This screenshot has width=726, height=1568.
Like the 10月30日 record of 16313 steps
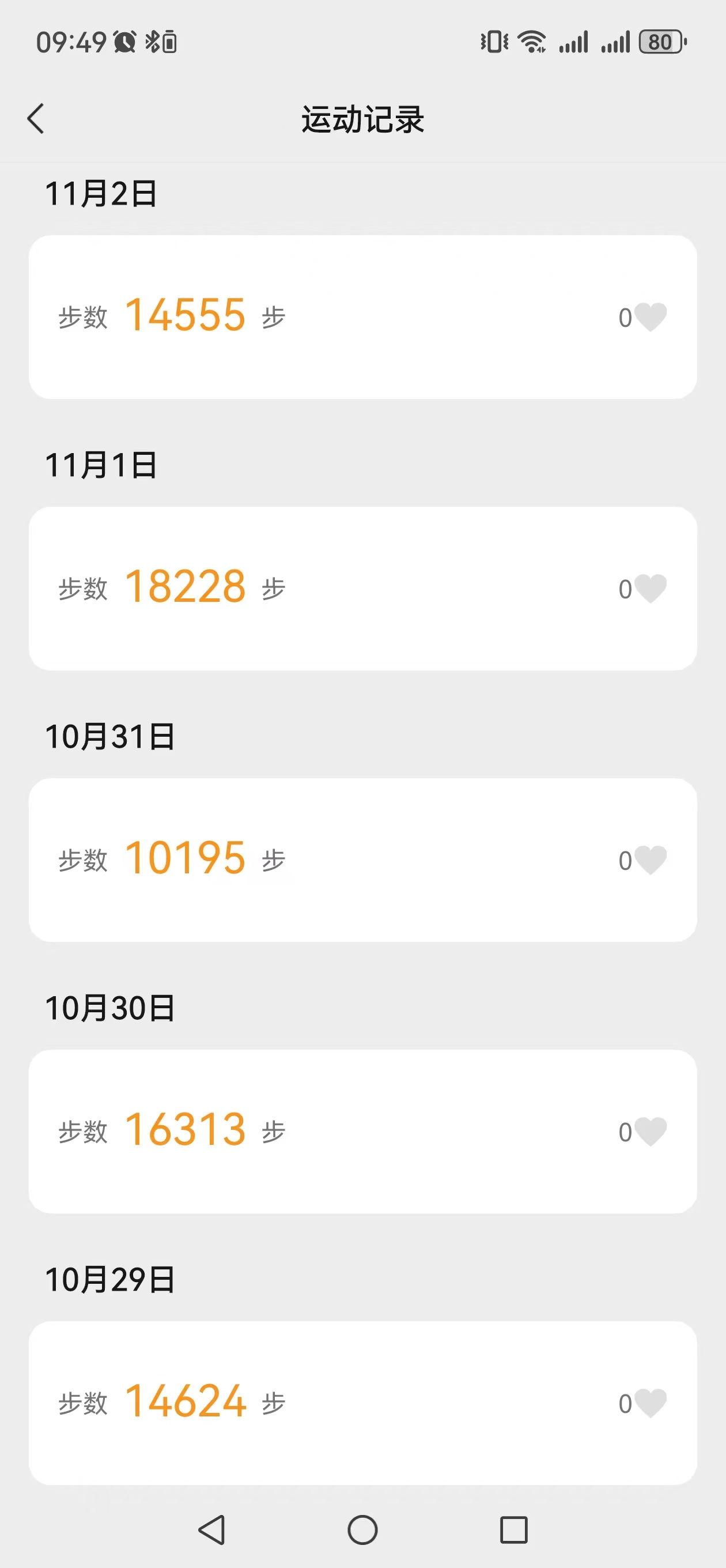650,1132
